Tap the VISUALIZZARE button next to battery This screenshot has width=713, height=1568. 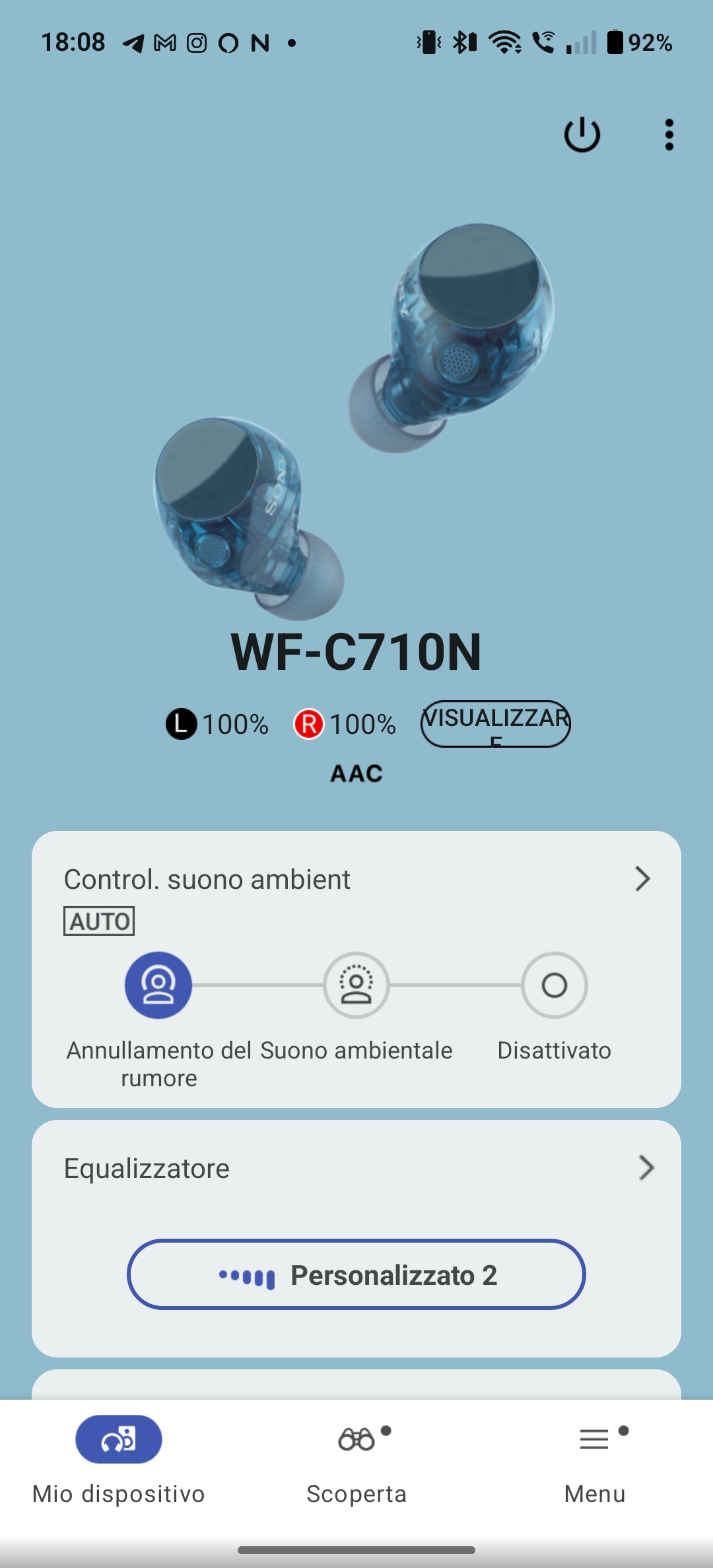click(x=495, y=724)
